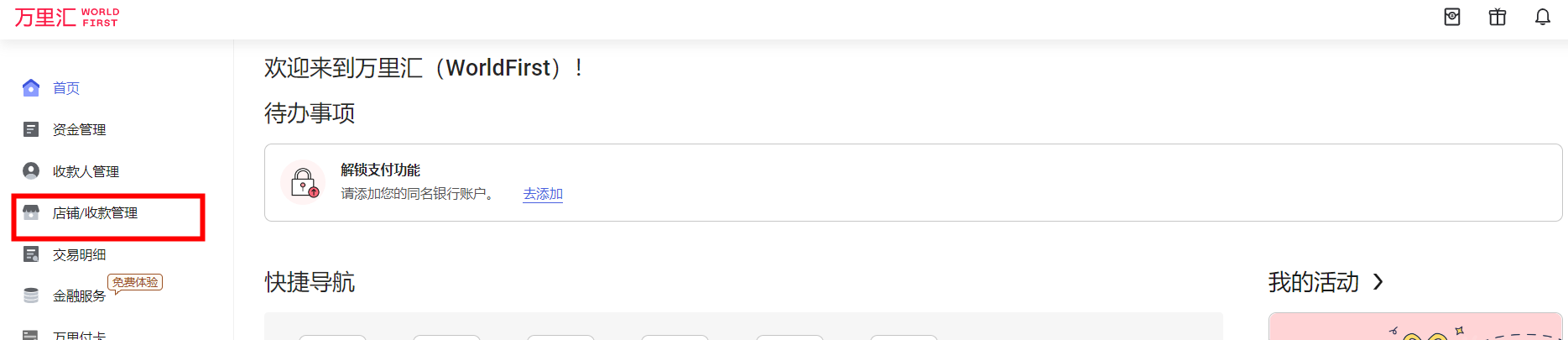The image size is (1568, 340).
Task: Select 店铺/收款管理 menu item
Action: tap(95, 213)
